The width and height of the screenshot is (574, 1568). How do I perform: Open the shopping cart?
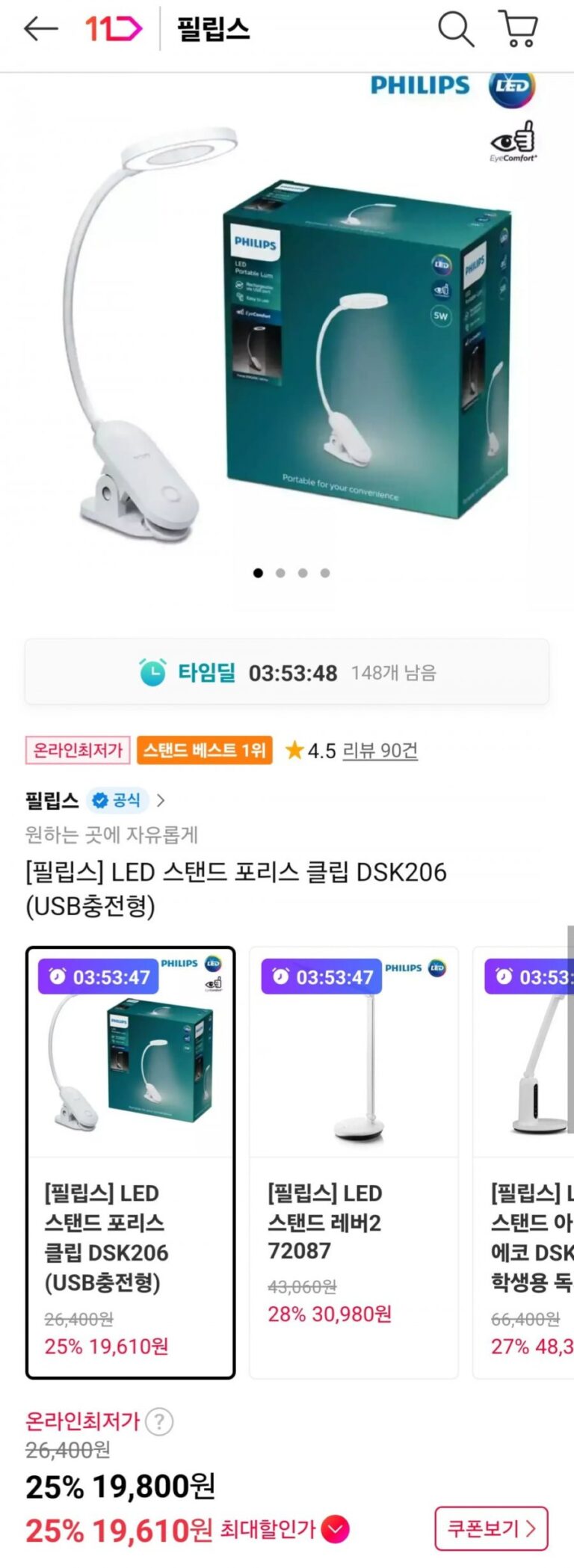tap(519, 29)
